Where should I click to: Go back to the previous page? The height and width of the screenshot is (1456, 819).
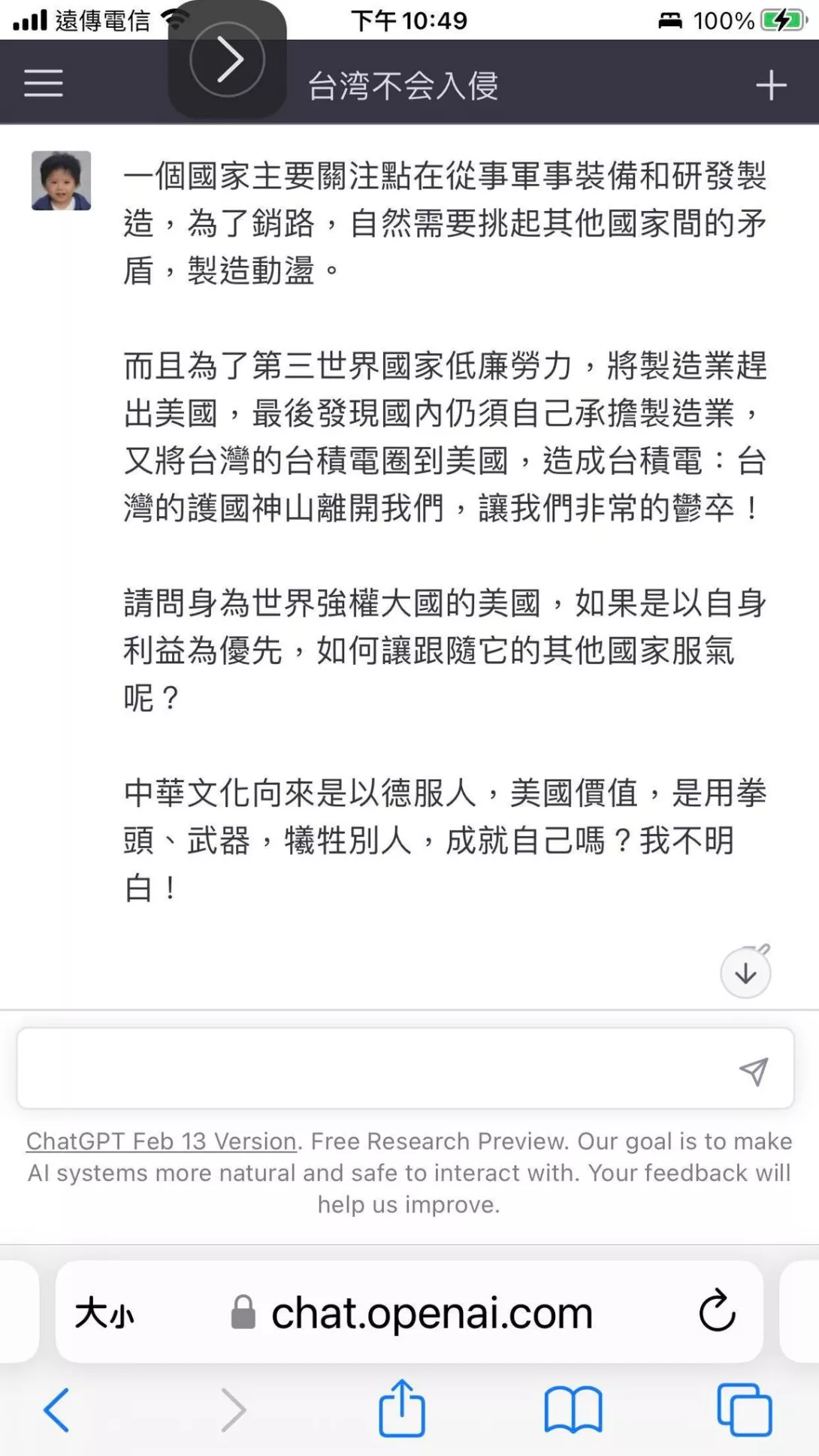57,1409
